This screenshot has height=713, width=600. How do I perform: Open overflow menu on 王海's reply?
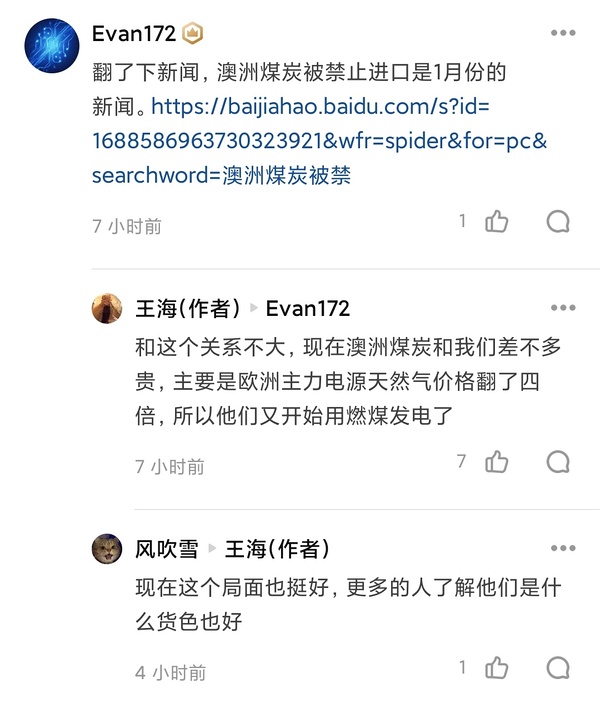(563, 308)
